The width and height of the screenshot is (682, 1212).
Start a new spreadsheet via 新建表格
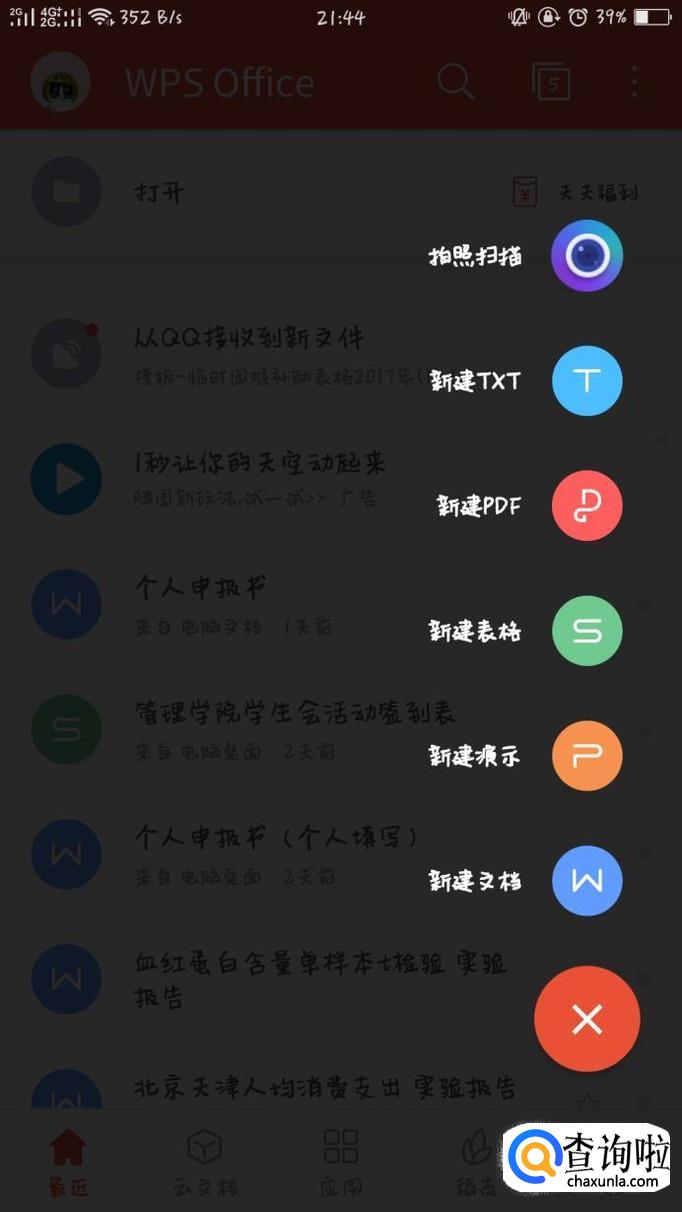587,631
